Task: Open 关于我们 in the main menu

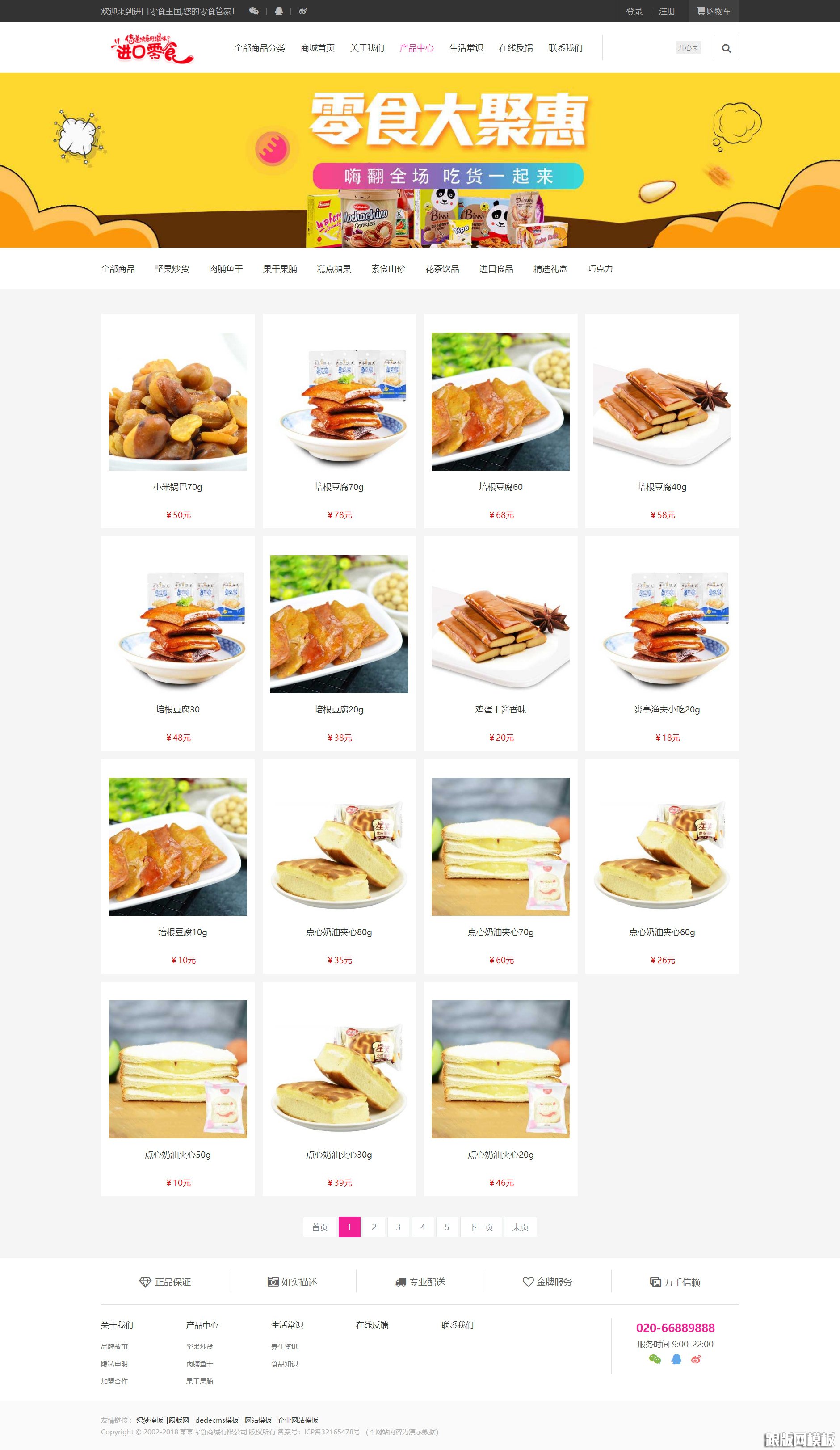Action: pos(367,48)
